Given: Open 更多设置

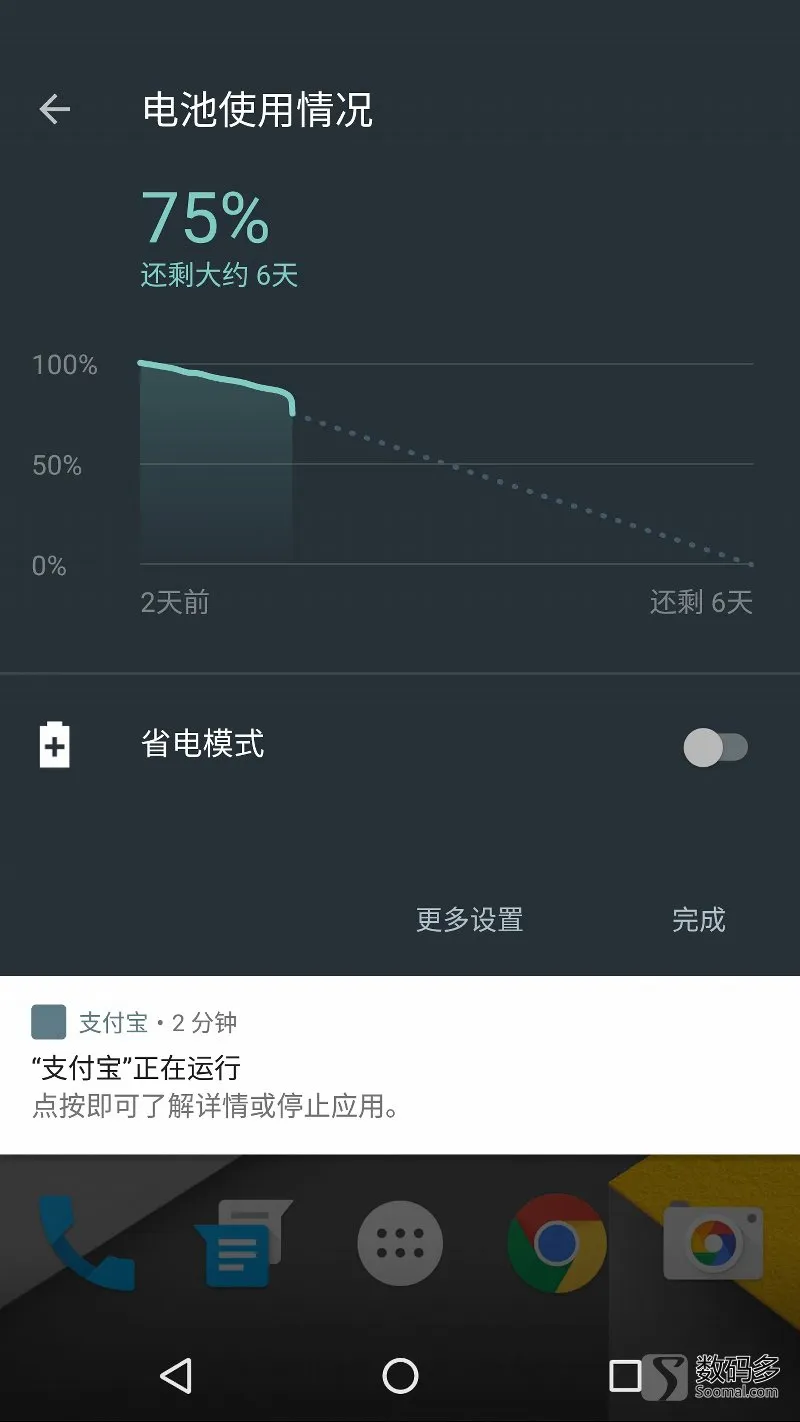Looking at the screenshot, I should click(469, 919).
